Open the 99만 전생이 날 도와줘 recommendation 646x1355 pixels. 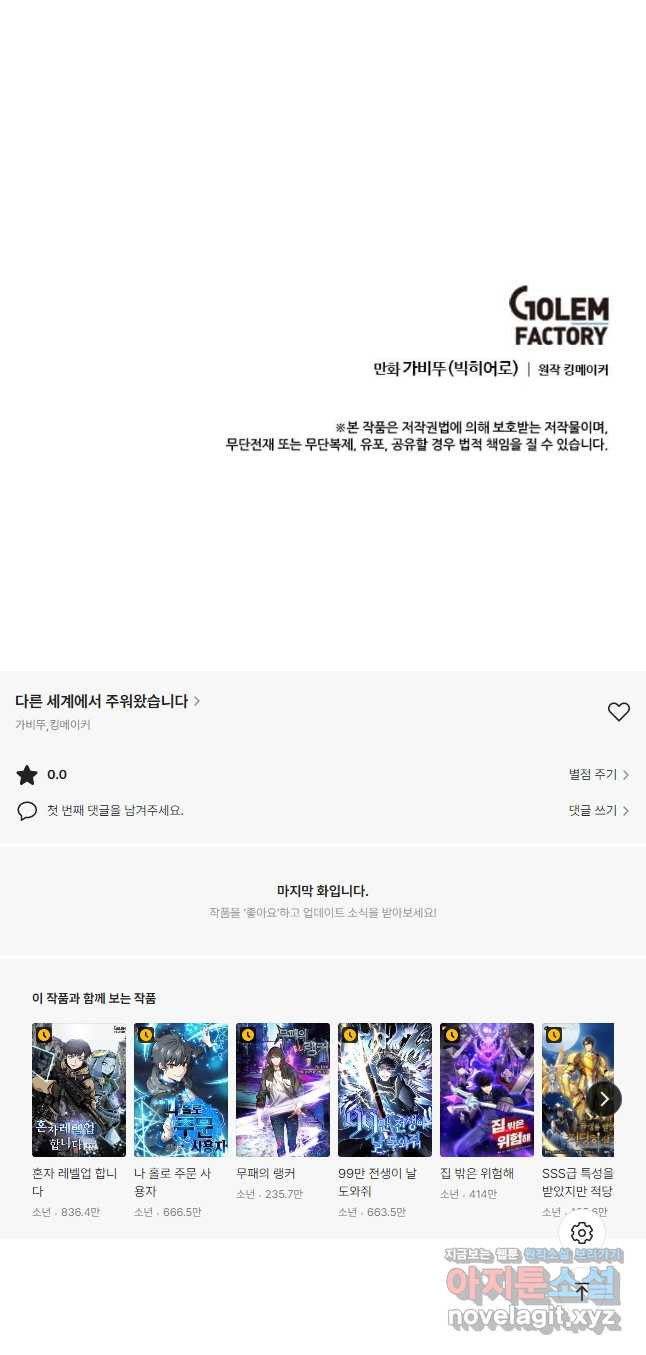(x=385, y=1090)
